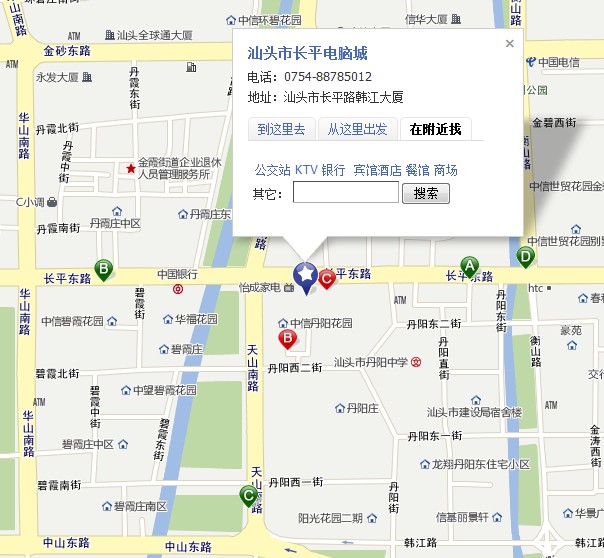Select the green B map marker

tap(103, 267)
